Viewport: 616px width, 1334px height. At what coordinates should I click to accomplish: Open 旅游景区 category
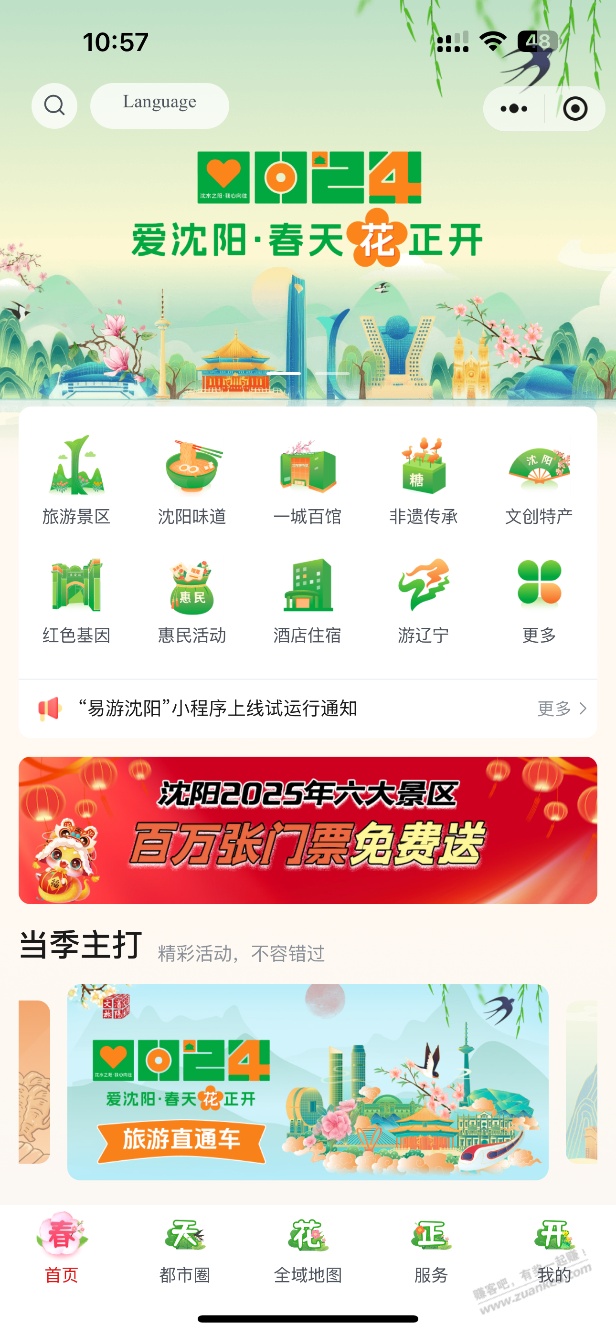[76, 482]
